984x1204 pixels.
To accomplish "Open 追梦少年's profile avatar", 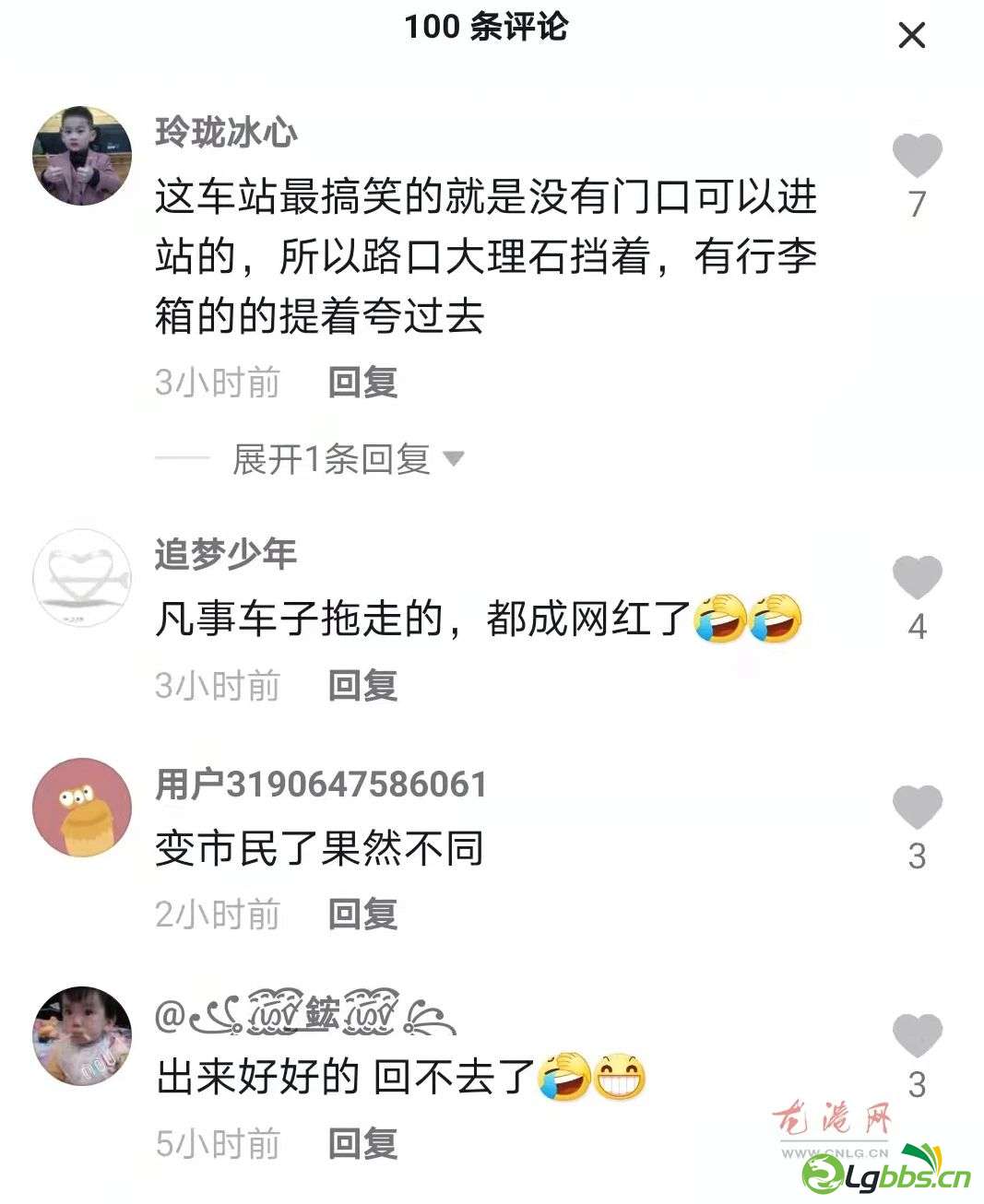I will pyautogui.click(x=82, y=578).
